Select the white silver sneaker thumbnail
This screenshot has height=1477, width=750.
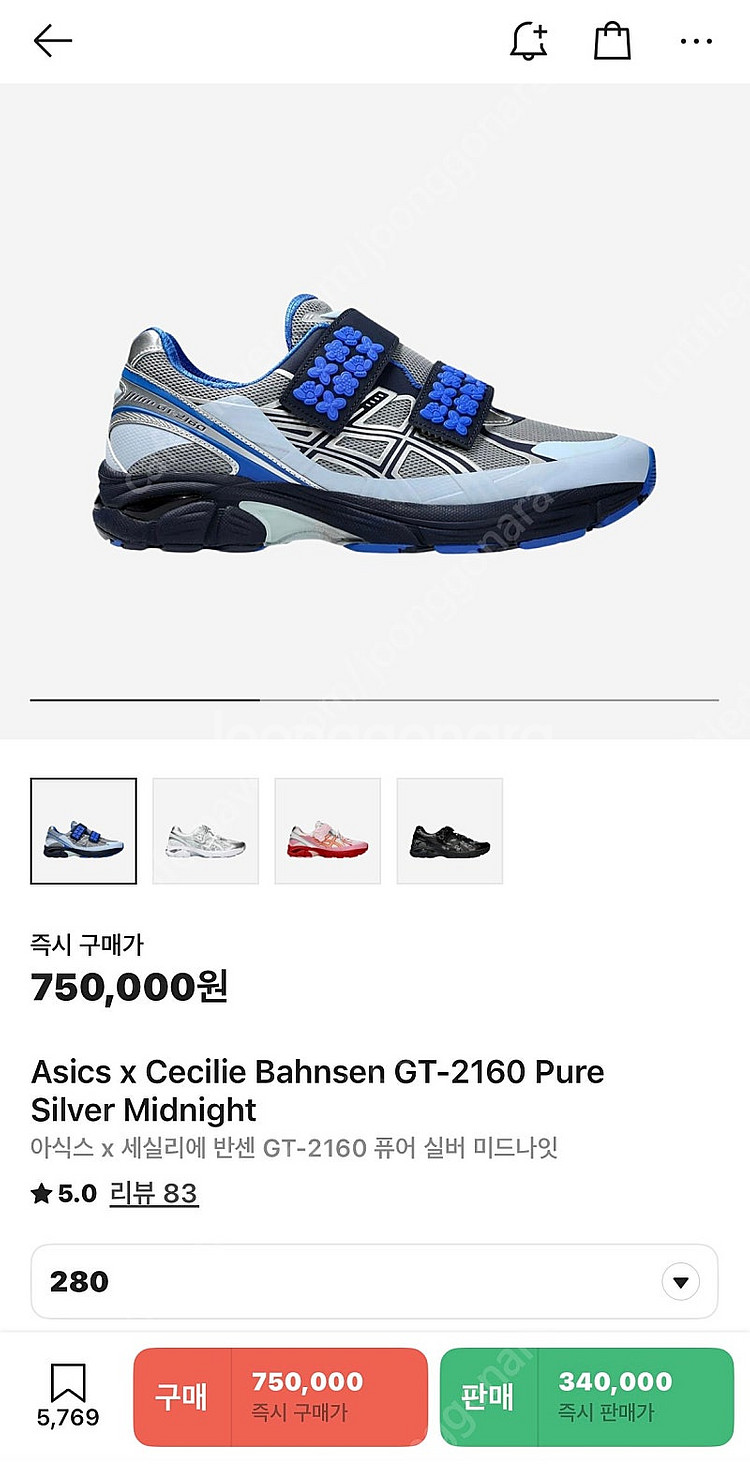click(206, 831)
